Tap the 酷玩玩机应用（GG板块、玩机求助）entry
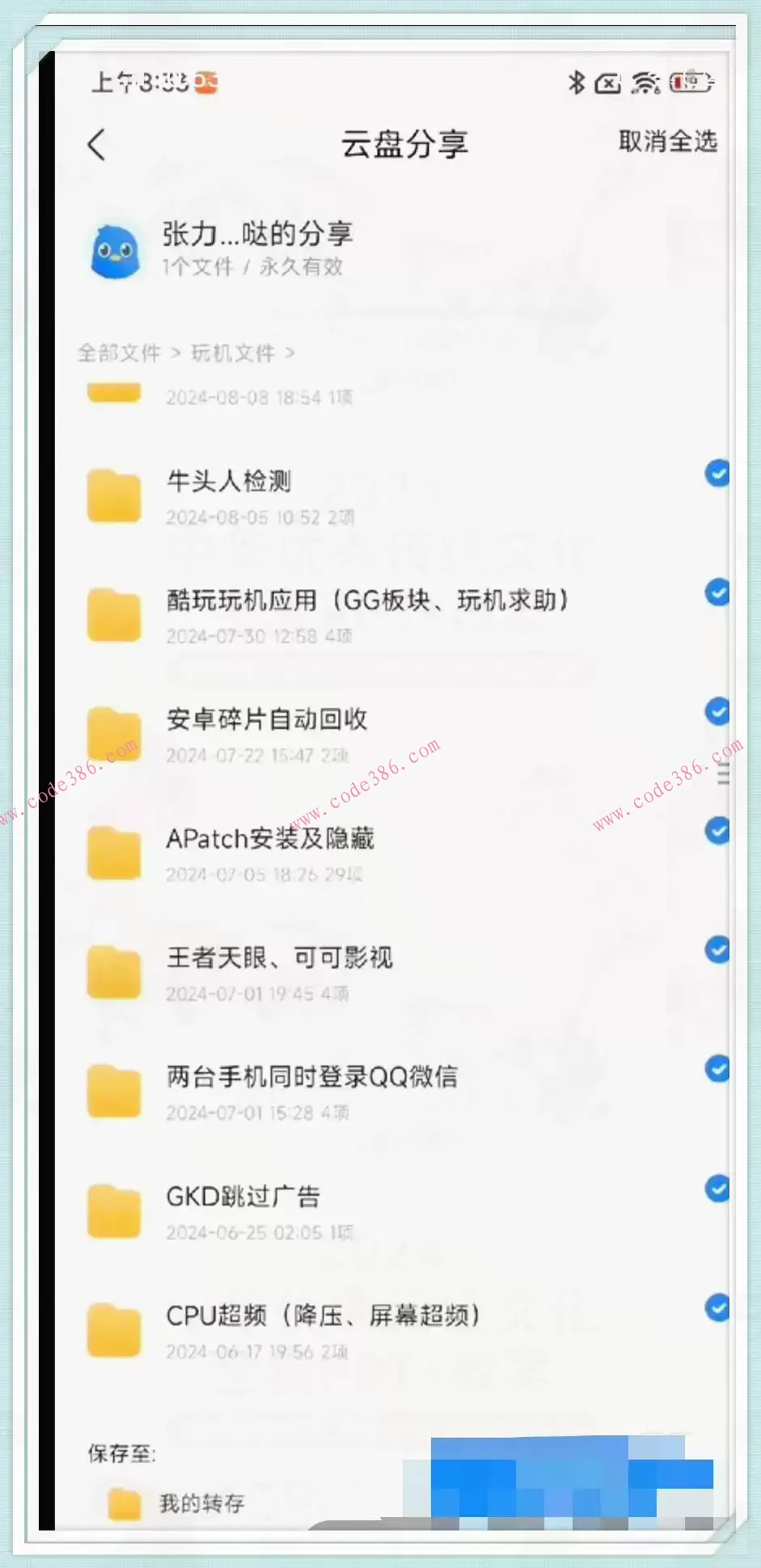Image resolution: width=761 pixels, height=1568 pixels. (368, 600)
